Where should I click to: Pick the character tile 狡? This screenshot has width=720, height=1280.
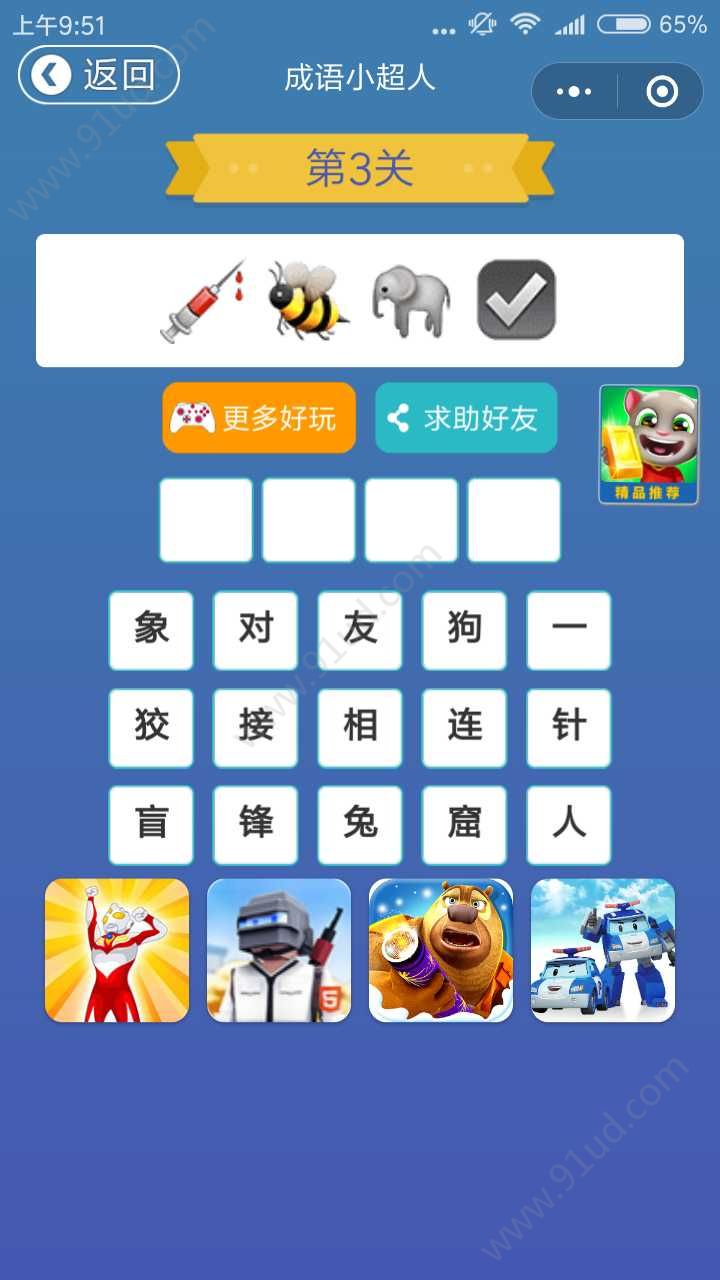(151, 727)
